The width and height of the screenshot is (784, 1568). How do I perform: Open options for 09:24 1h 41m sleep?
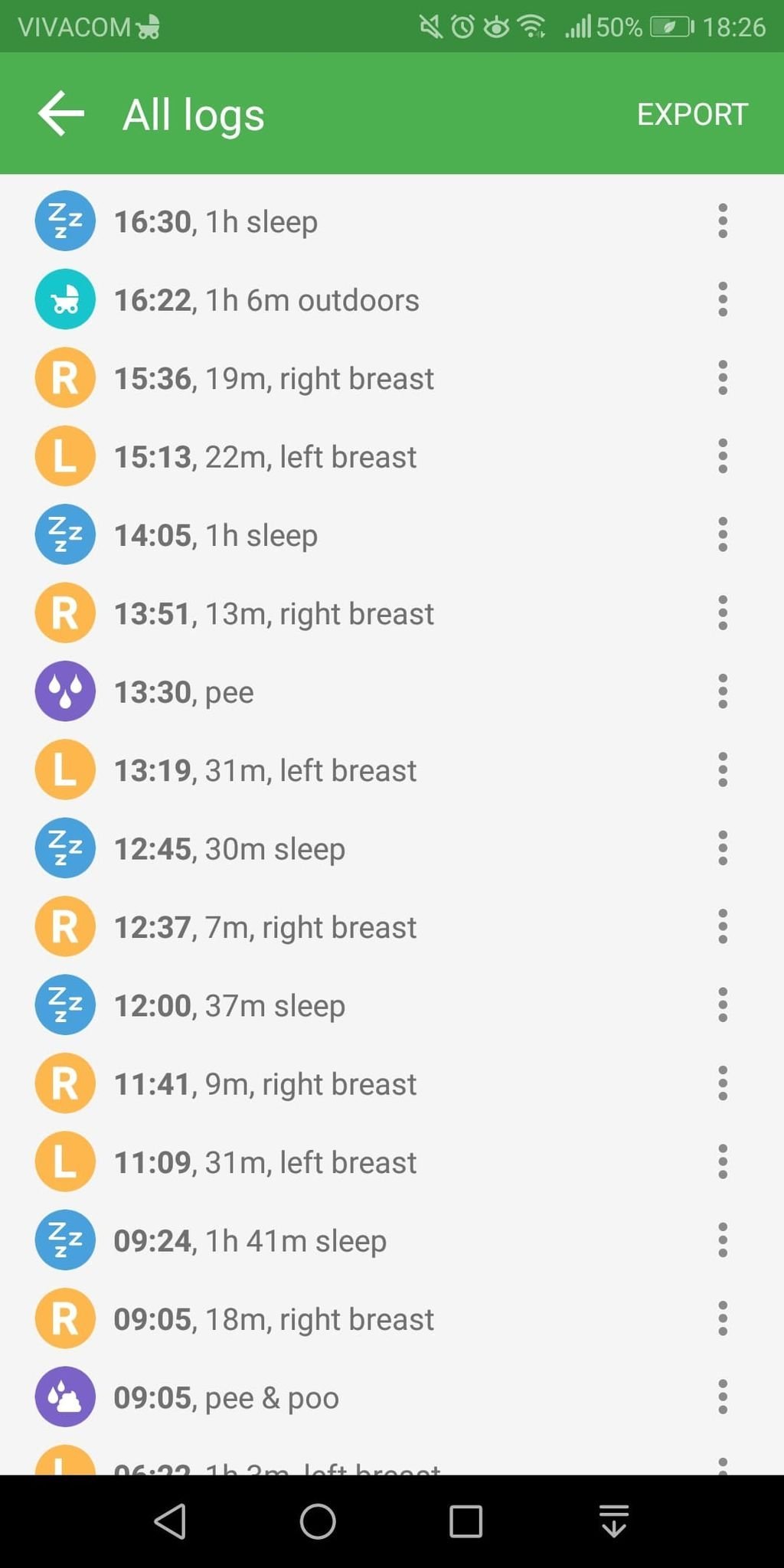click(722, 1240)
